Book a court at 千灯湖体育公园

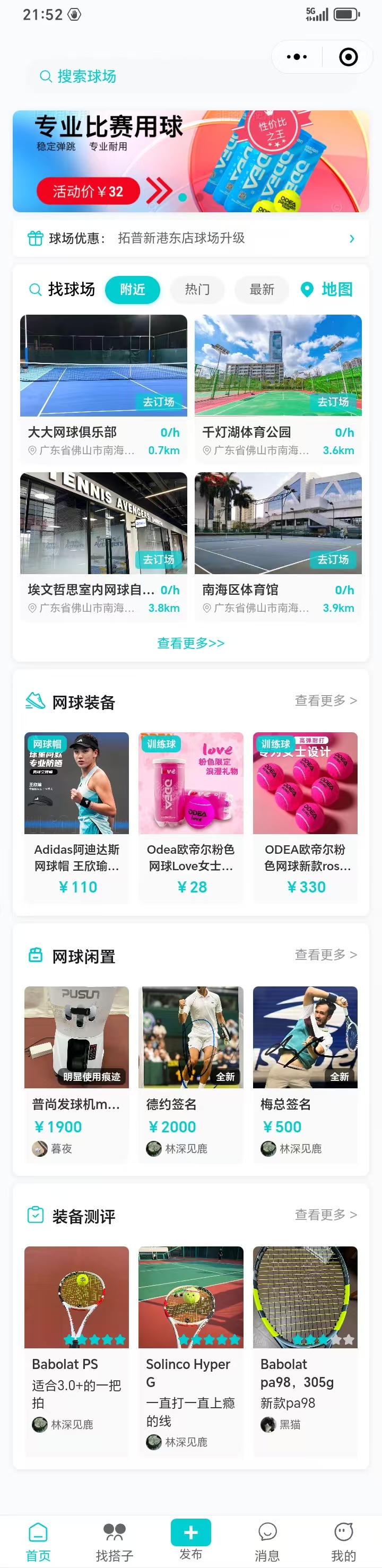(x=333, y=402)
